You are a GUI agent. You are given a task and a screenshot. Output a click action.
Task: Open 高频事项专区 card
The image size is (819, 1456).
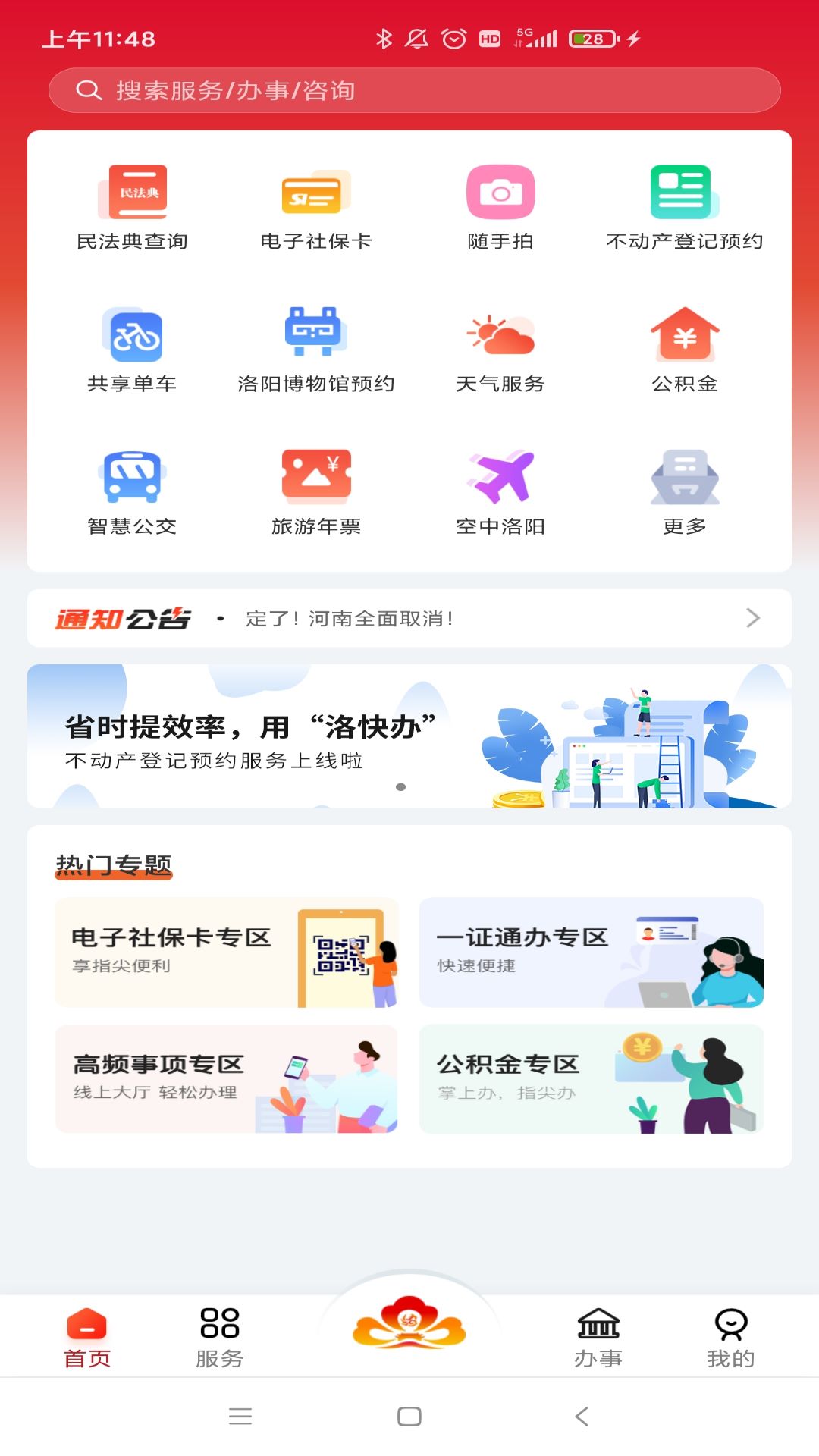point(226,1079)
